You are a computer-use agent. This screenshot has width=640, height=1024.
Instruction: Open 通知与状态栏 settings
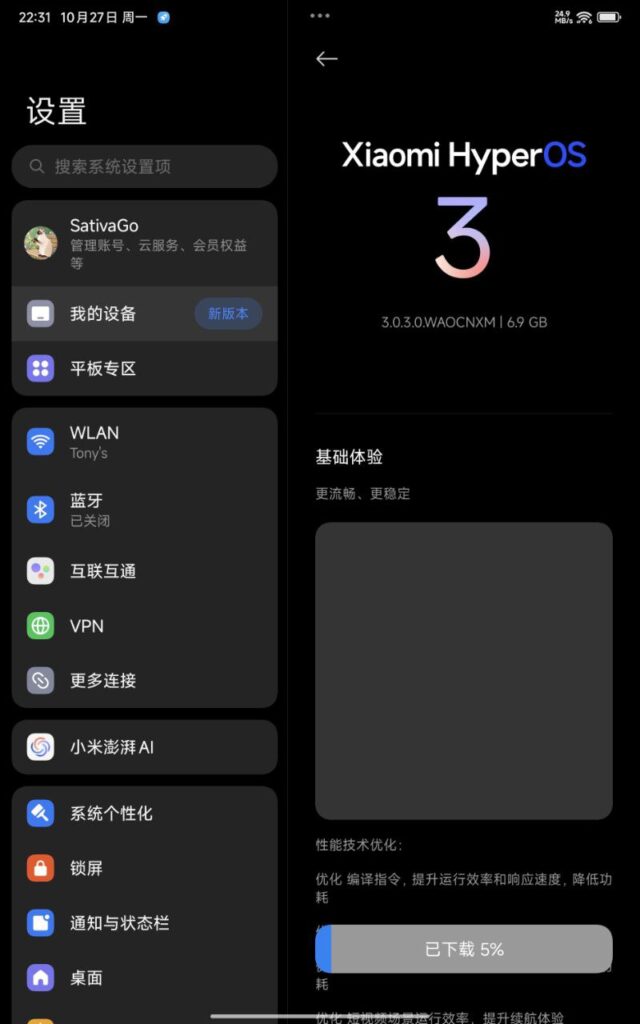point(145,923)
